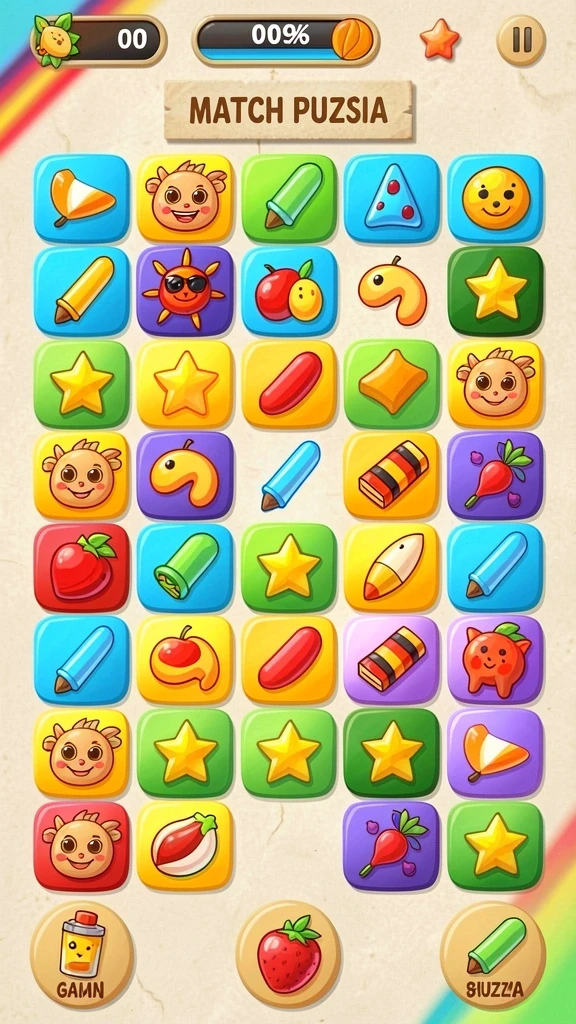The width and height of the screenshot is (576, 1024).
Task: Tap the blue triangle tile
Action: point(392,199)
